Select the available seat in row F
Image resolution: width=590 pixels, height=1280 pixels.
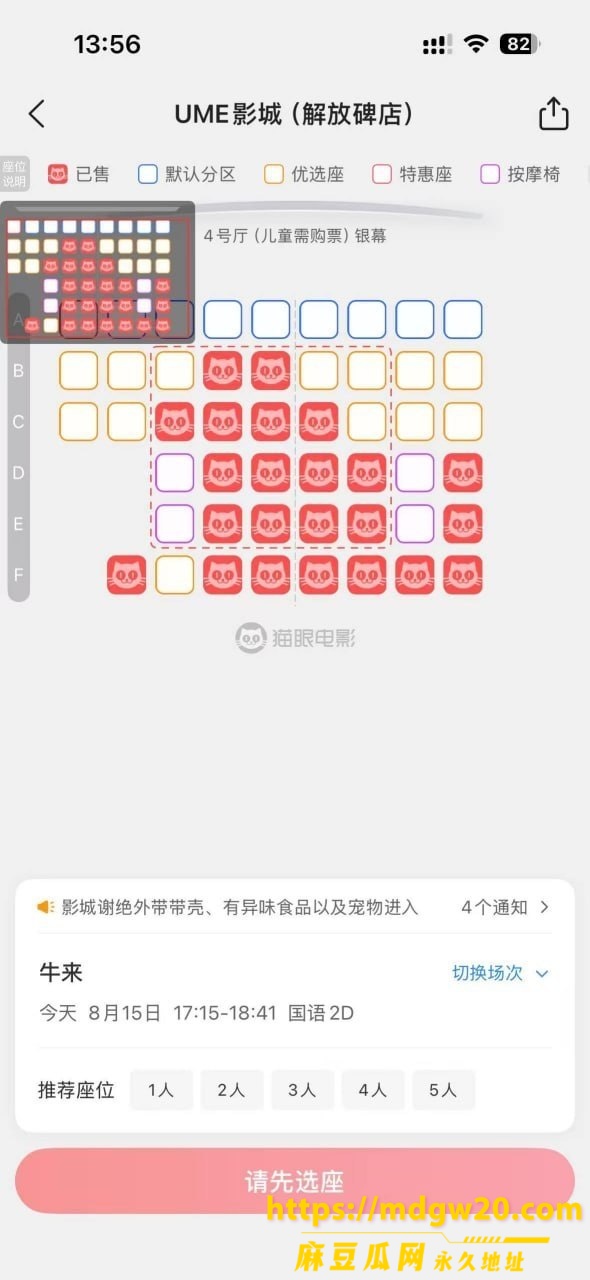[175, 575]
